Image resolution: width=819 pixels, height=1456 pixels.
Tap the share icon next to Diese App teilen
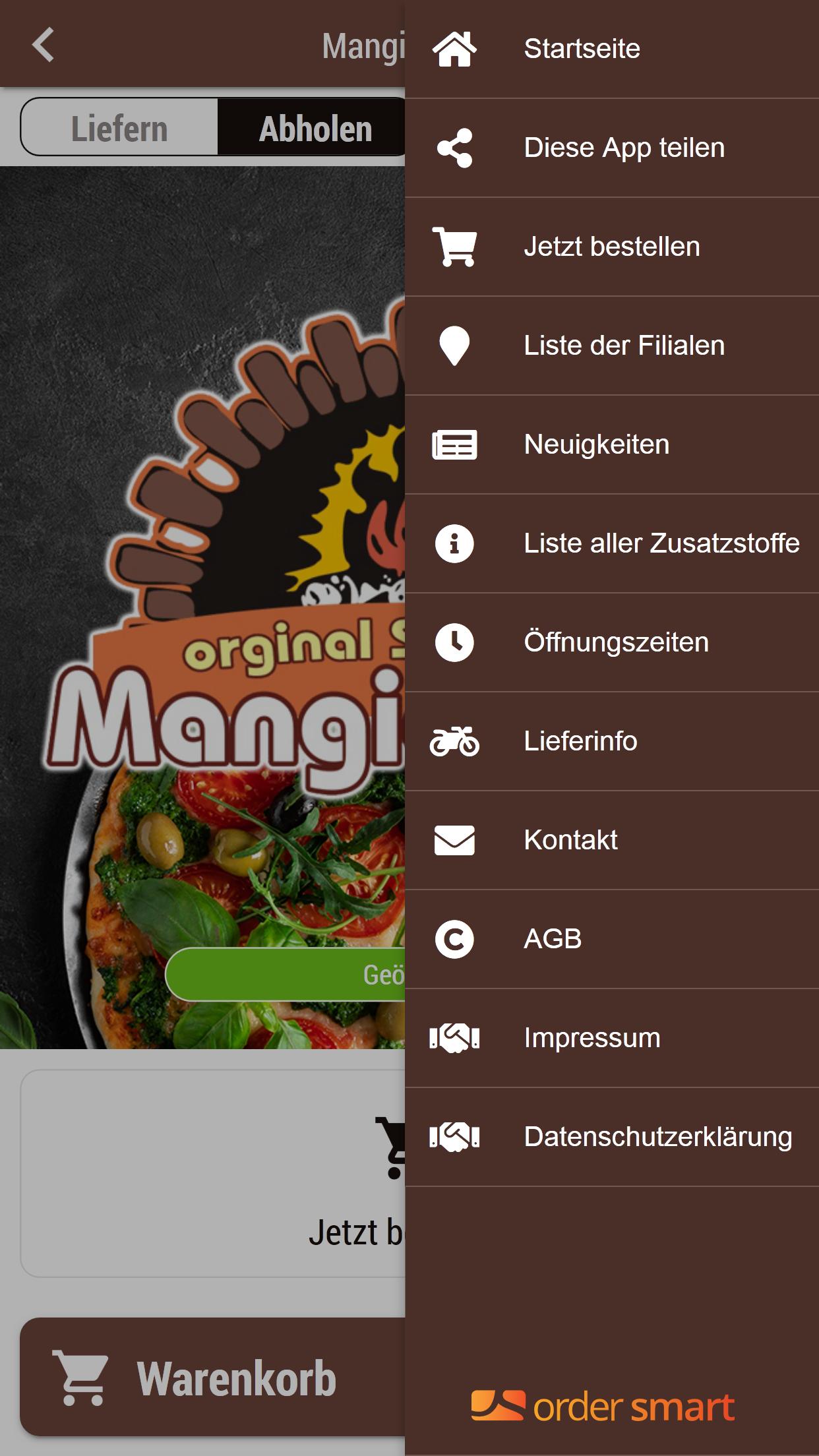455,147
